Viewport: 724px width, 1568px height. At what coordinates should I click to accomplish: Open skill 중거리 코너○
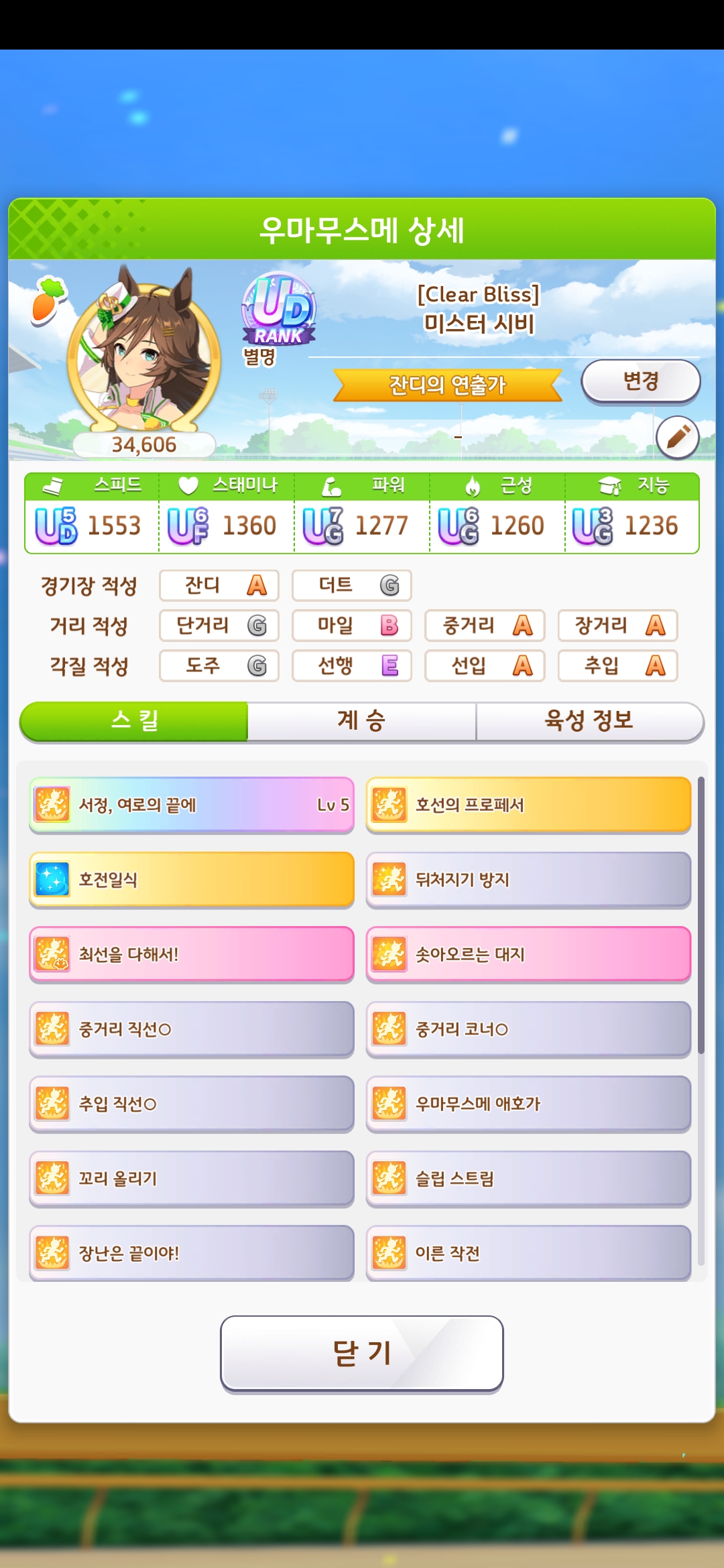(x=528, y=1029)
